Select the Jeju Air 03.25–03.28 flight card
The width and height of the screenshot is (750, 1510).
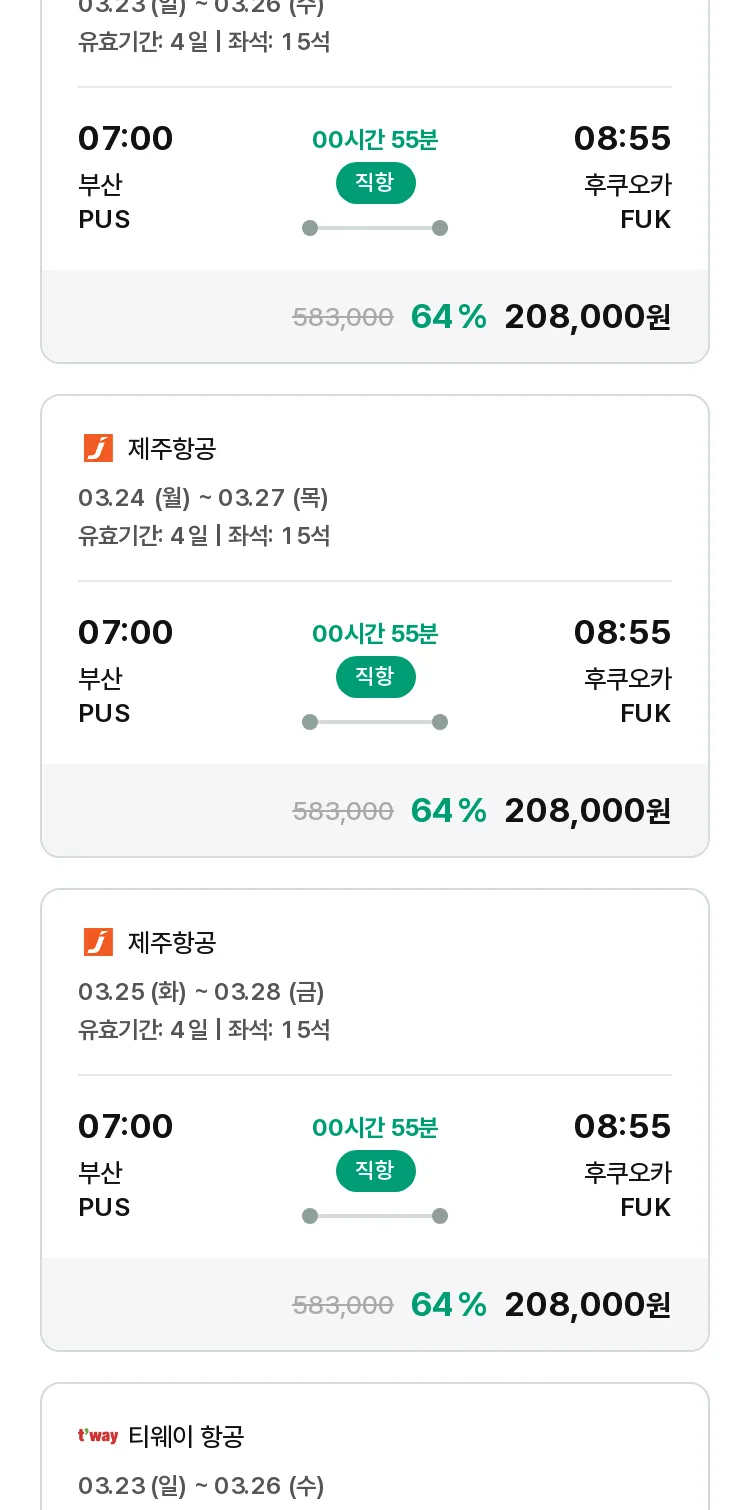(x=375, y=1120)
